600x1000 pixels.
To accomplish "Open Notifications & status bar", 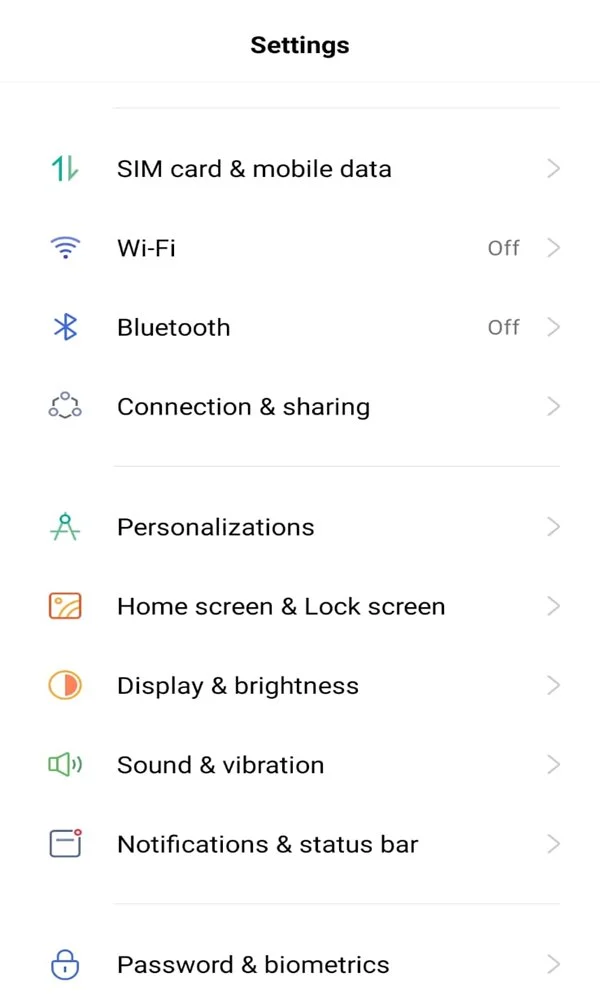I will point(300,844).
